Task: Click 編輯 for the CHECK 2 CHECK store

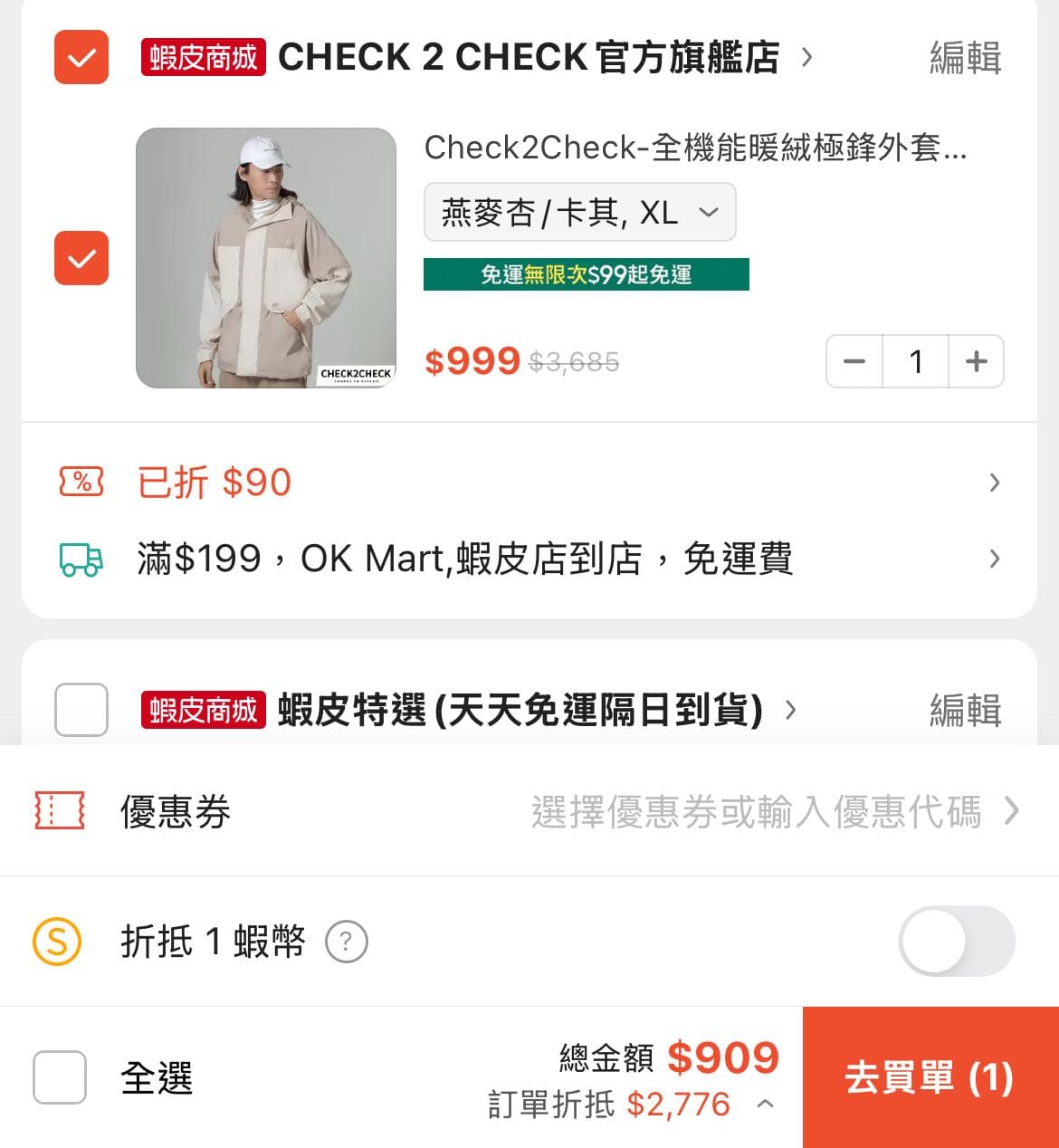Action: tap(964, 60)
